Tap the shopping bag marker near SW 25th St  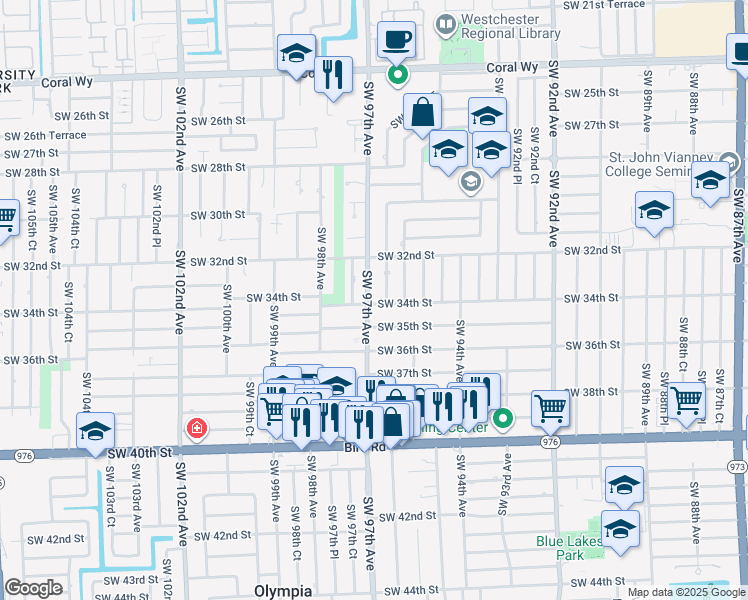(x=422, y=115)
